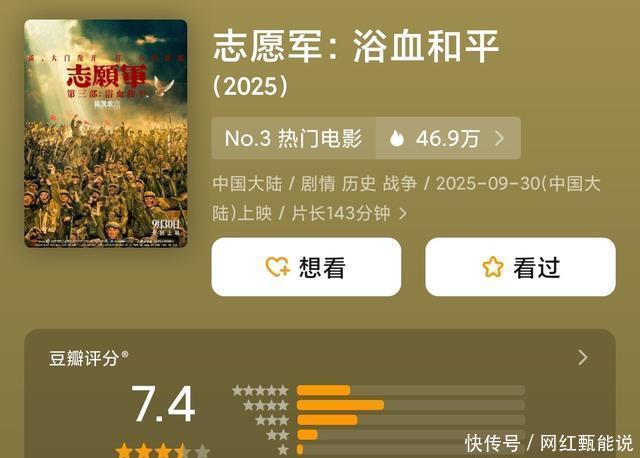640x458 pixels.
Task: Open the No.3 热门电影 ranking chip
Action: pos(293,139)
